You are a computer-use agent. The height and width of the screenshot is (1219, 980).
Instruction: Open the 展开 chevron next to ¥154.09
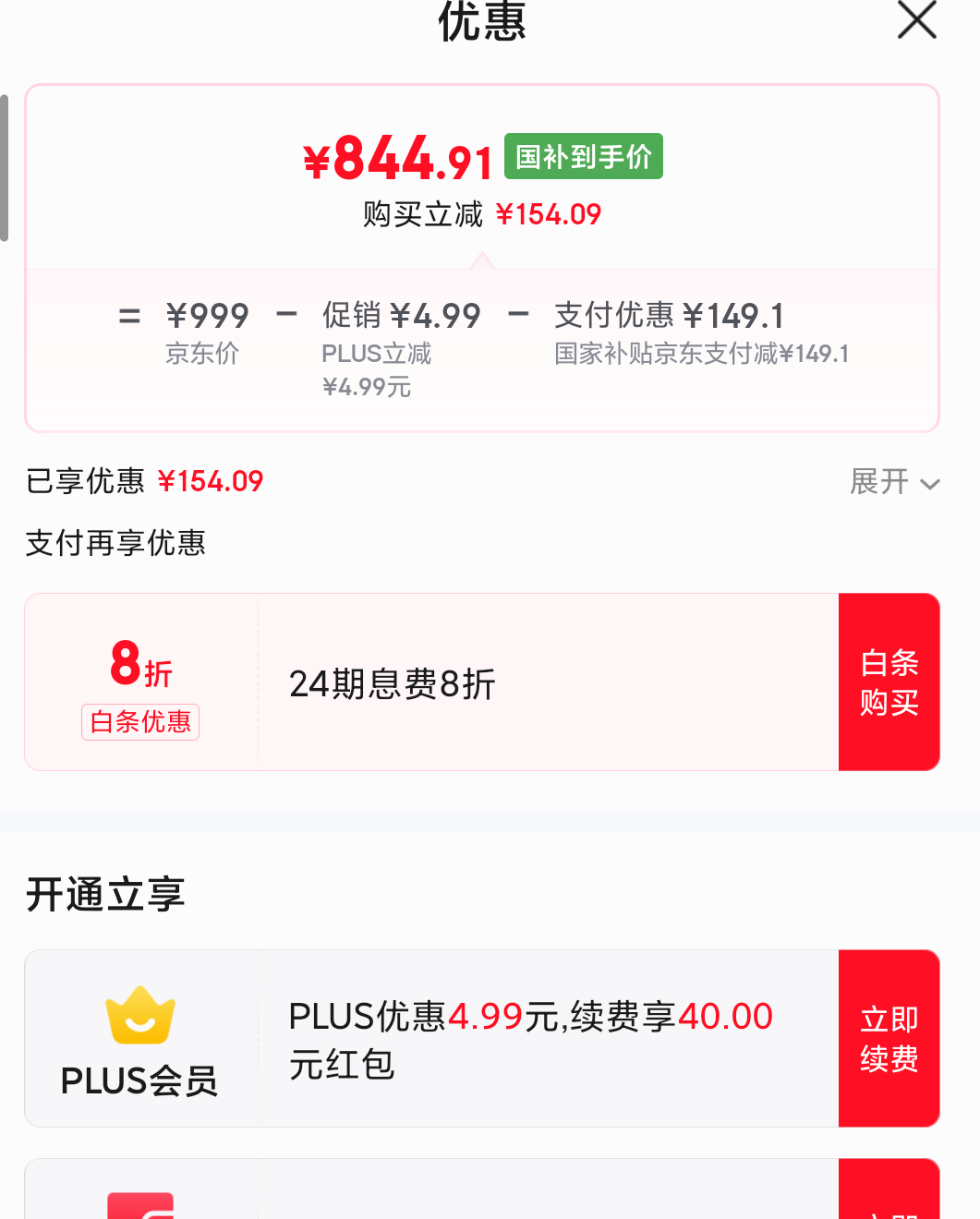click(932, 483)
